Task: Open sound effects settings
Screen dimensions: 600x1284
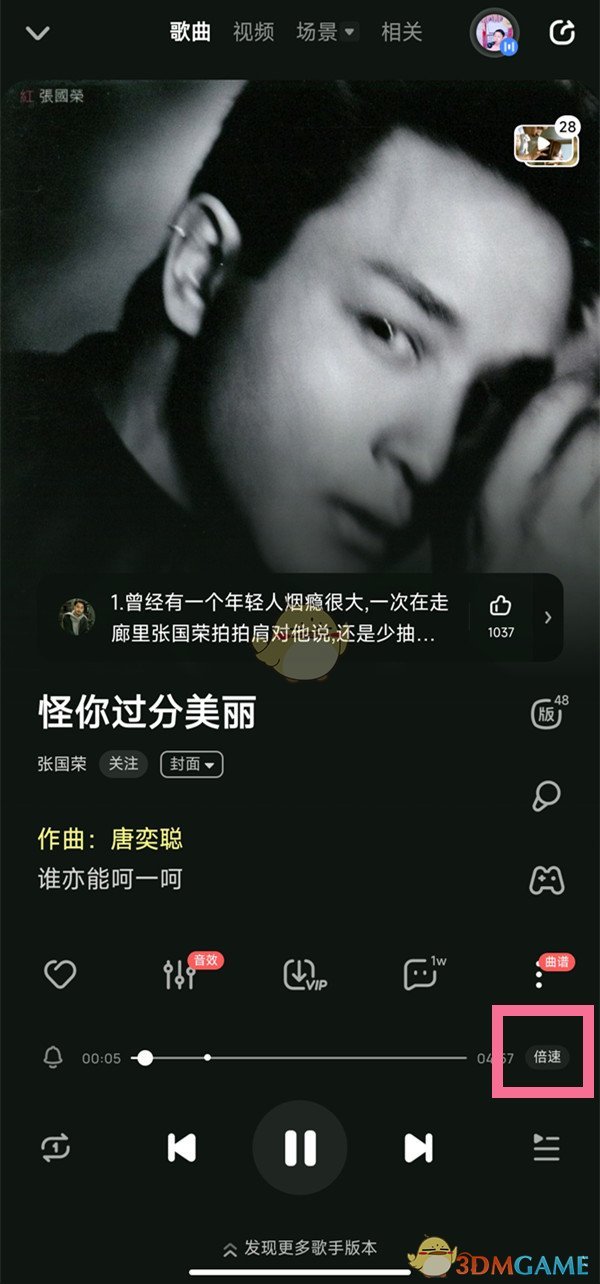Action: click(180, 974)
